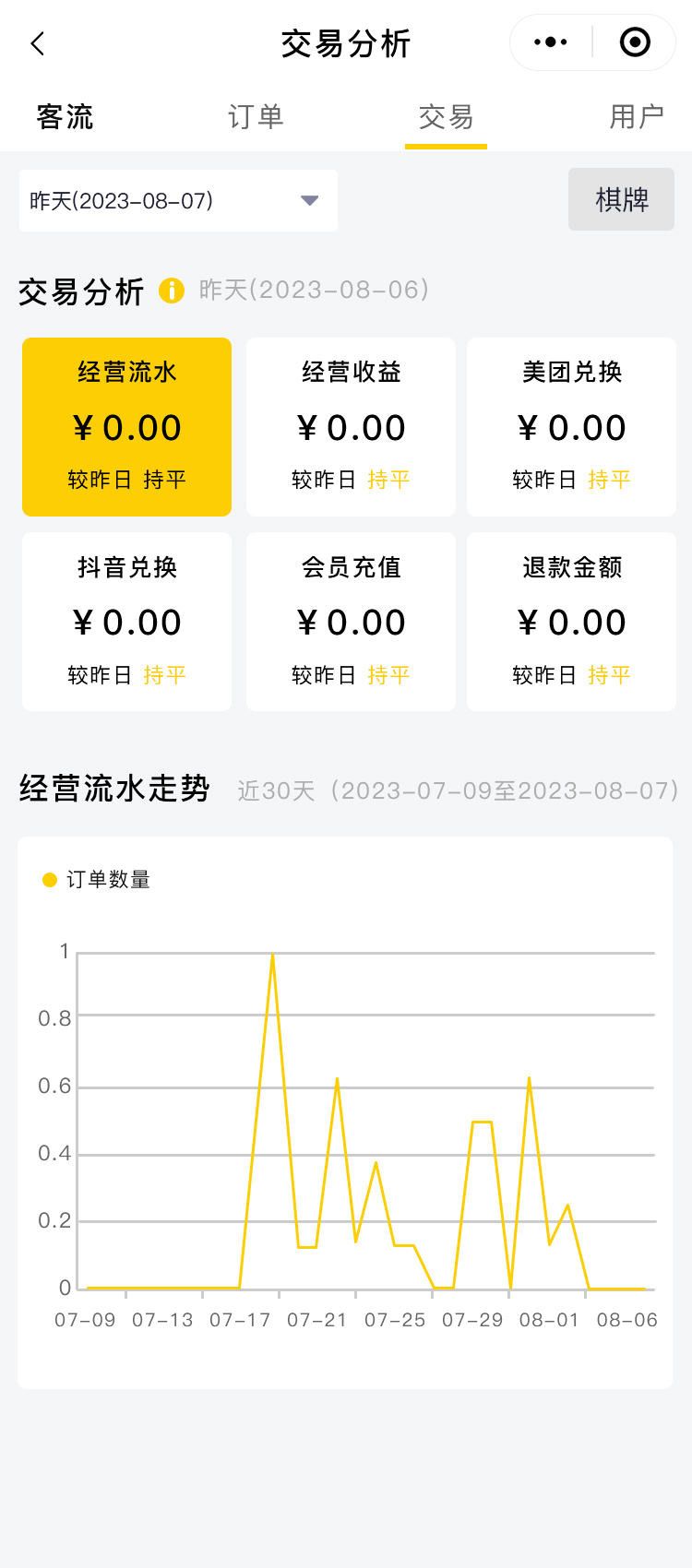
Task: Pick the 退款金额 metric card
Action: (x=571, y=621)
